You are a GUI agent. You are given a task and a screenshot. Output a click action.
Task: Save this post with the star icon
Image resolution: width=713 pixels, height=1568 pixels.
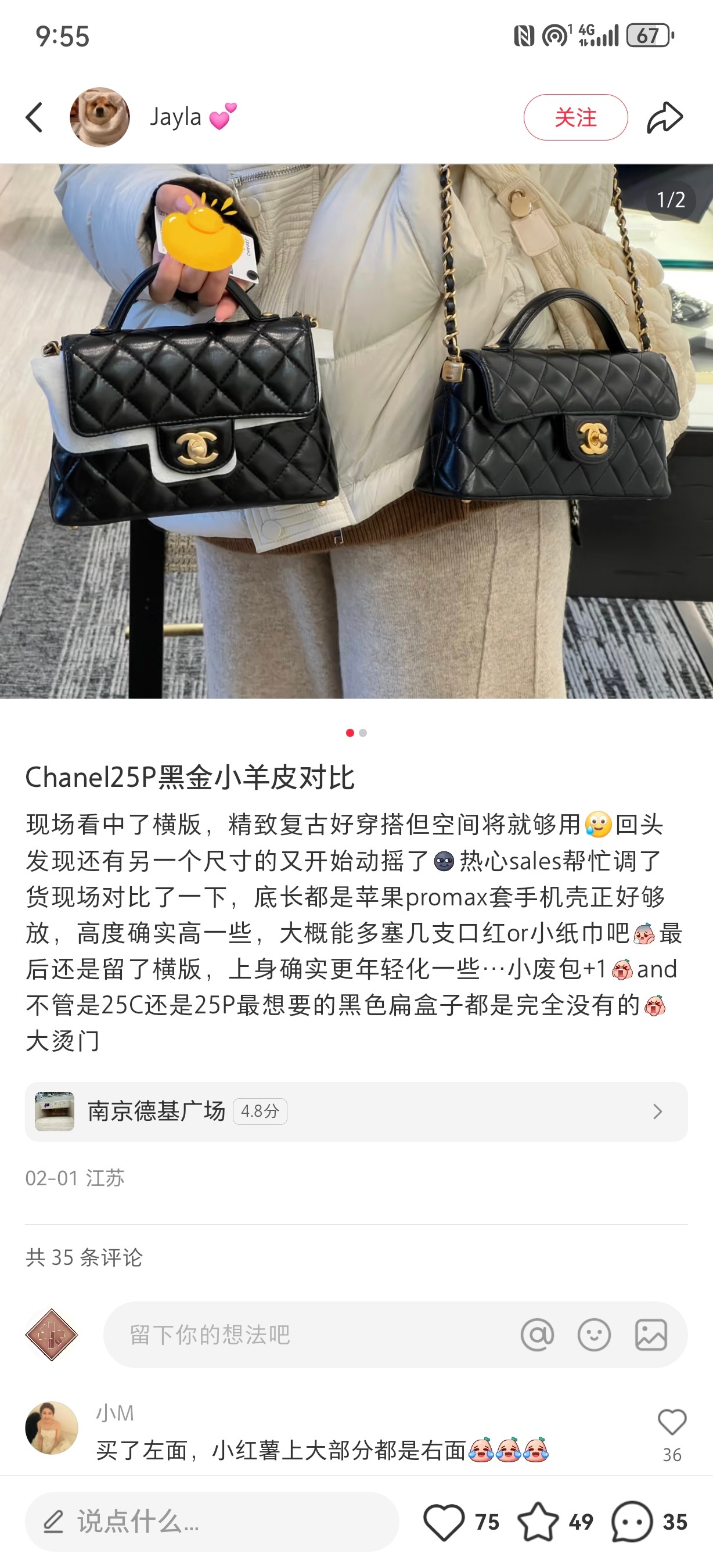538,1522
